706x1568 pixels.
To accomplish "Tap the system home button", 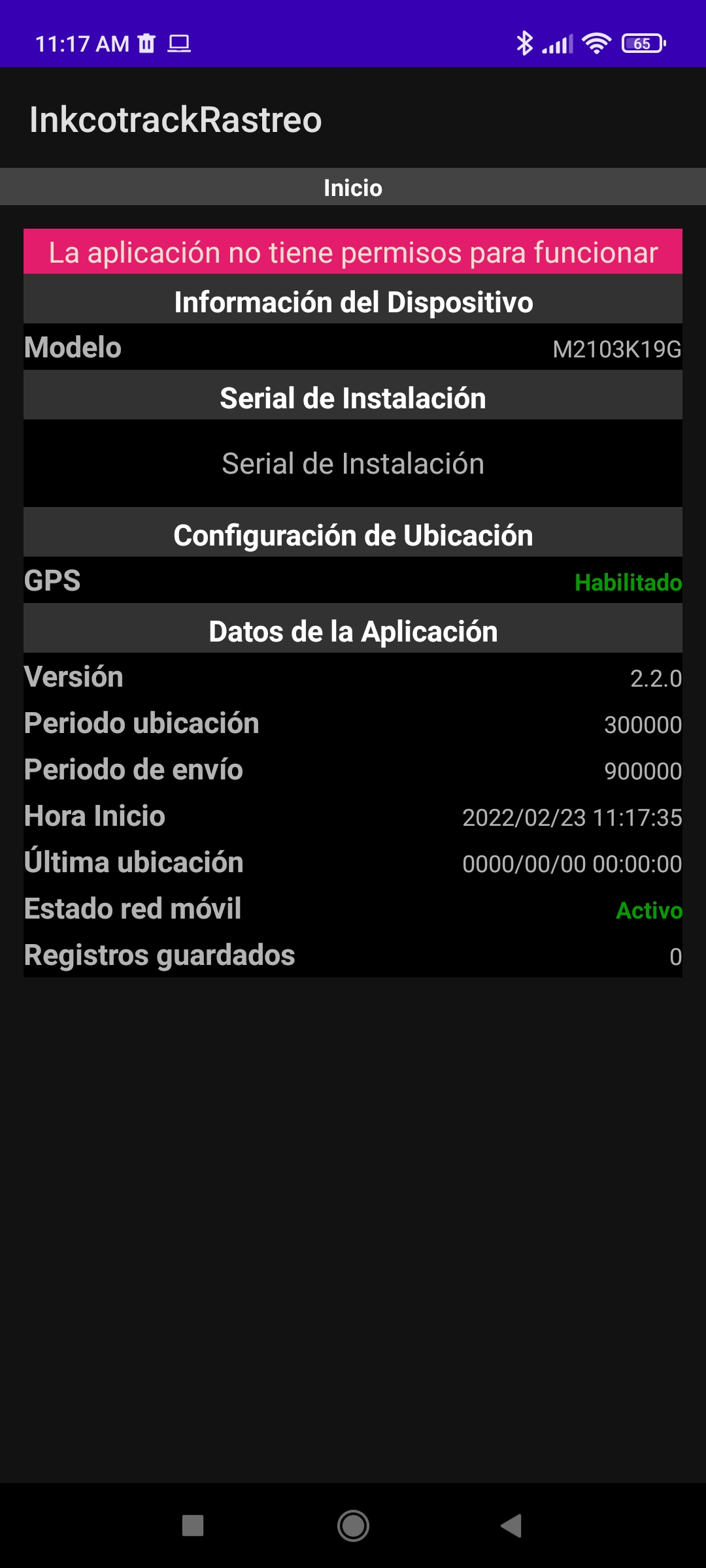I will click(x=353, y=1526).
